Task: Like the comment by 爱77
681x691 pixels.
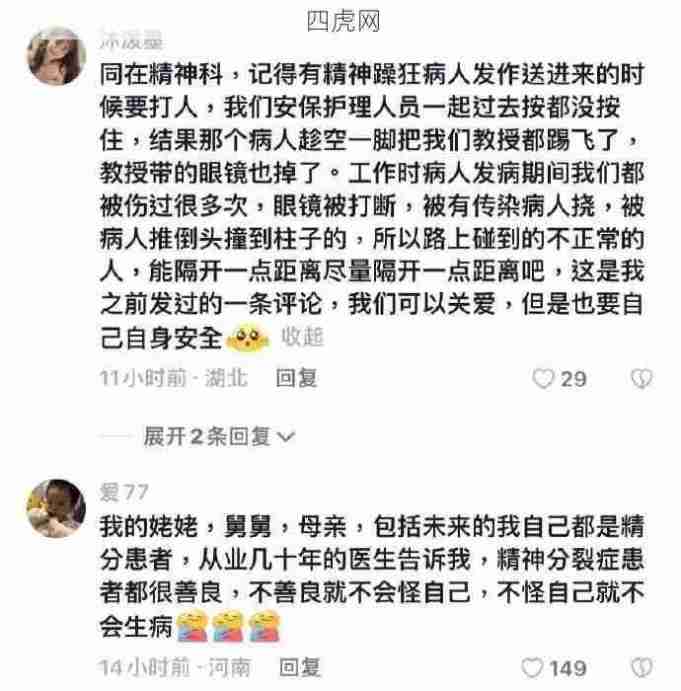Action: (534, 667)
